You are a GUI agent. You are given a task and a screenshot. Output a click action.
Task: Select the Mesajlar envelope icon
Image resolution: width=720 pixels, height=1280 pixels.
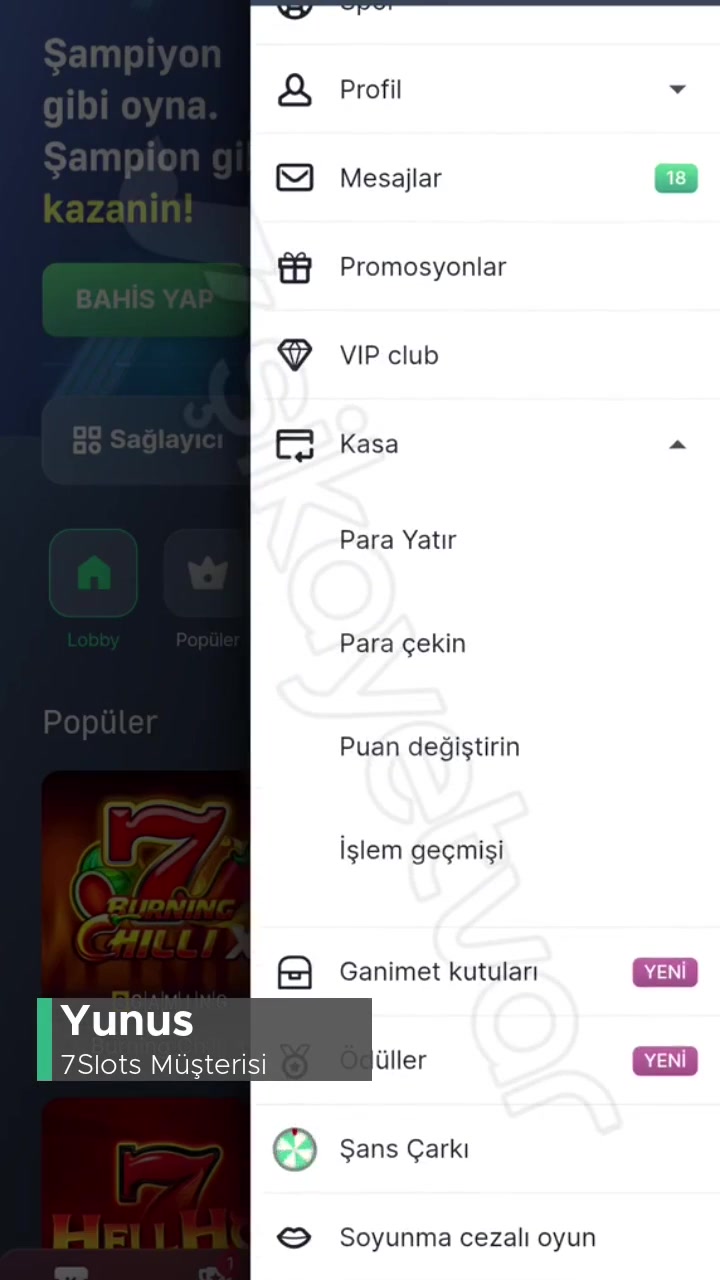pos(294,177)
